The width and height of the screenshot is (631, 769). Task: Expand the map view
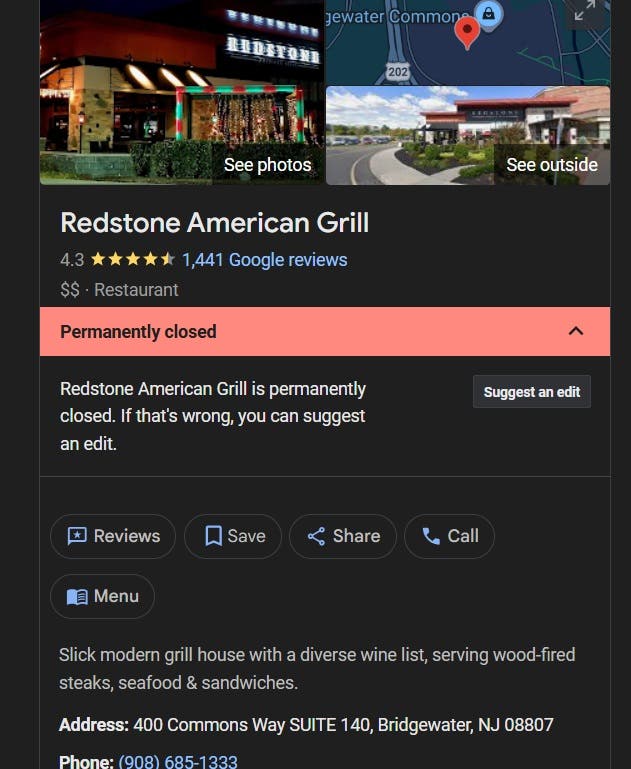click(x=585, y=11)
